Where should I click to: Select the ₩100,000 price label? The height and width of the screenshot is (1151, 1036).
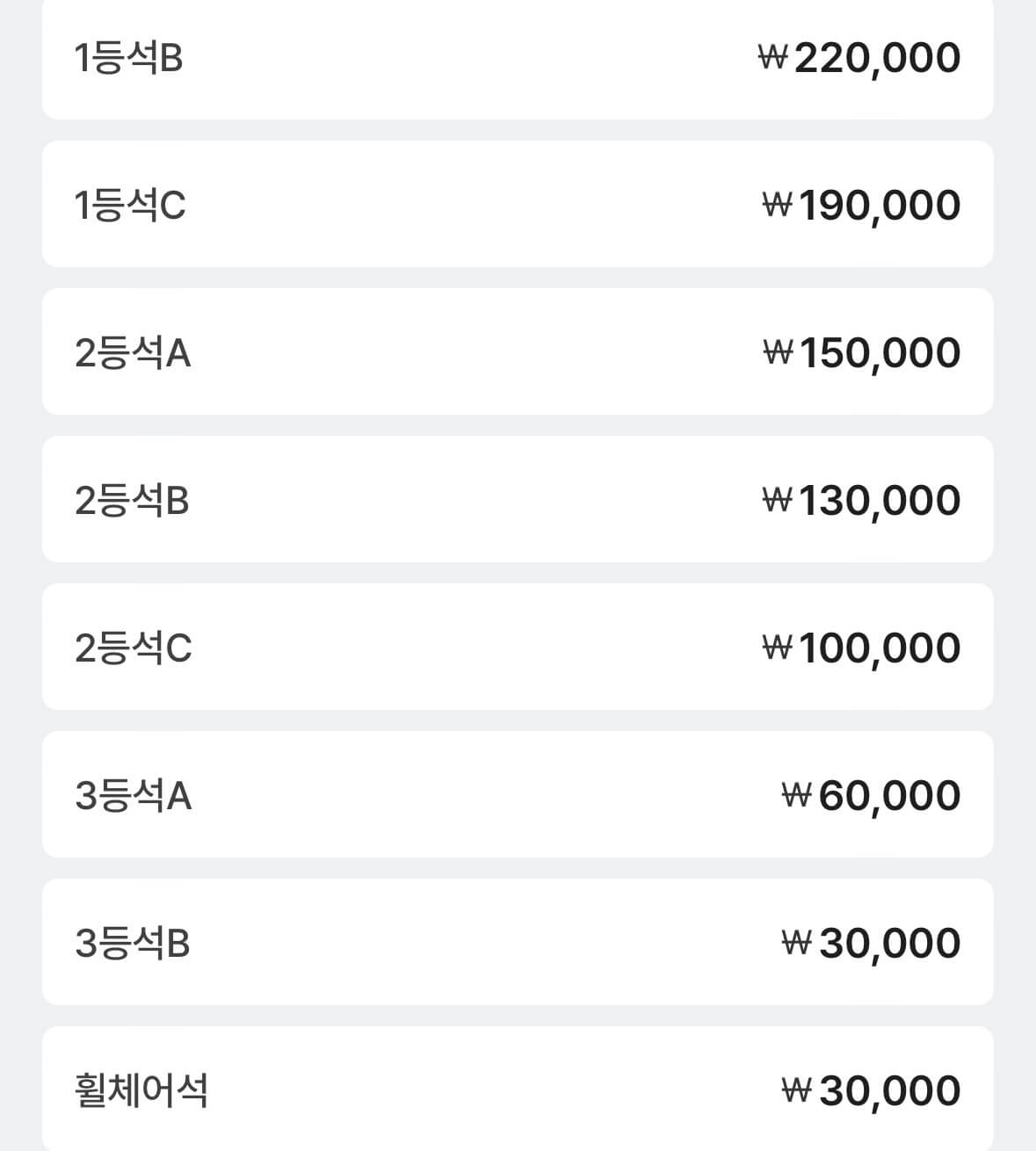coord(861,647)
